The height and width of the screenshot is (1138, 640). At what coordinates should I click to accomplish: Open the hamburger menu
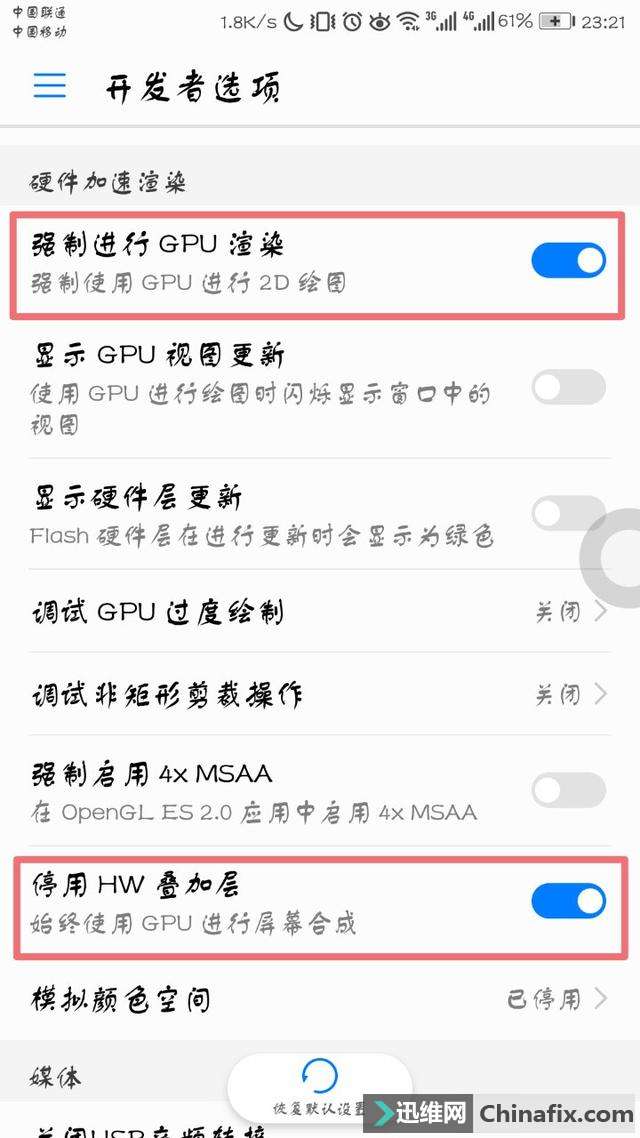pyautogui.click(x=50, y=85)
